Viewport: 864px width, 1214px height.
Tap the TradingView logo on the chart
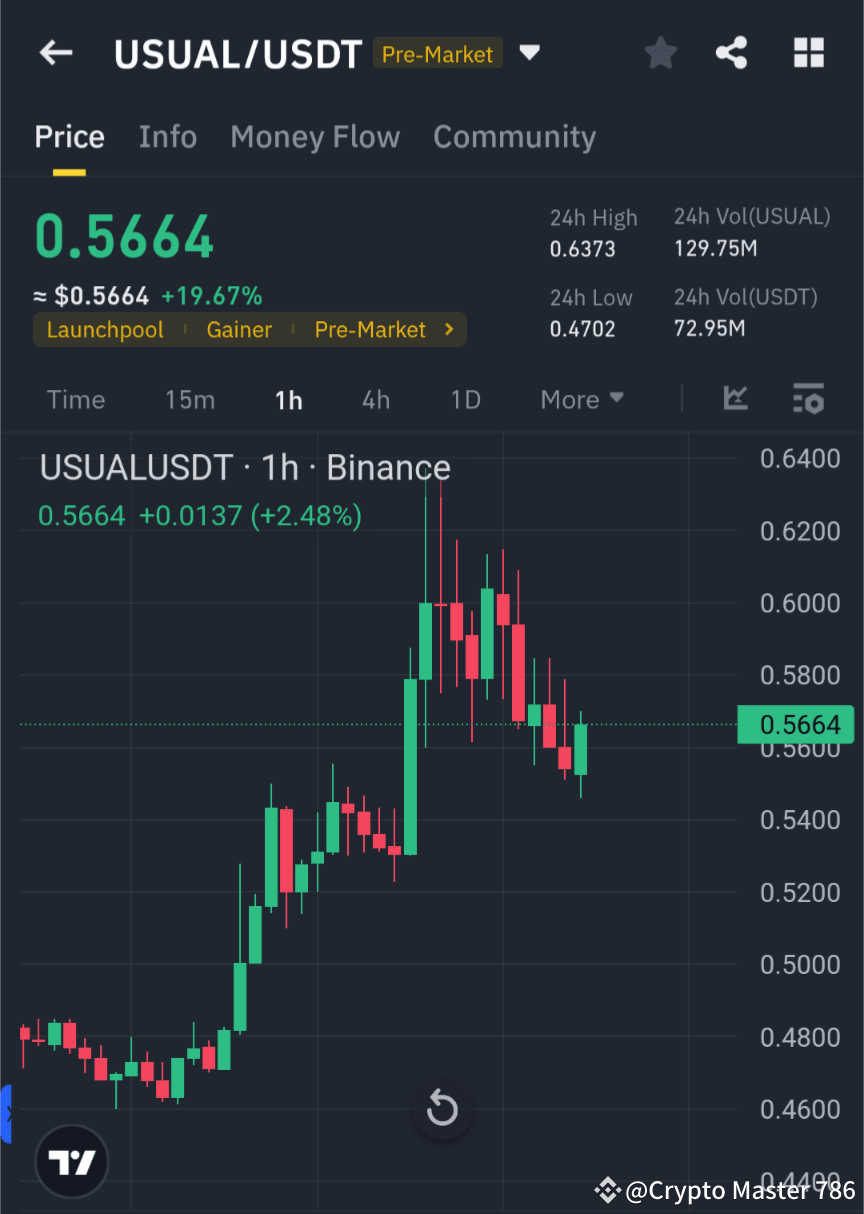[70, 1161]
